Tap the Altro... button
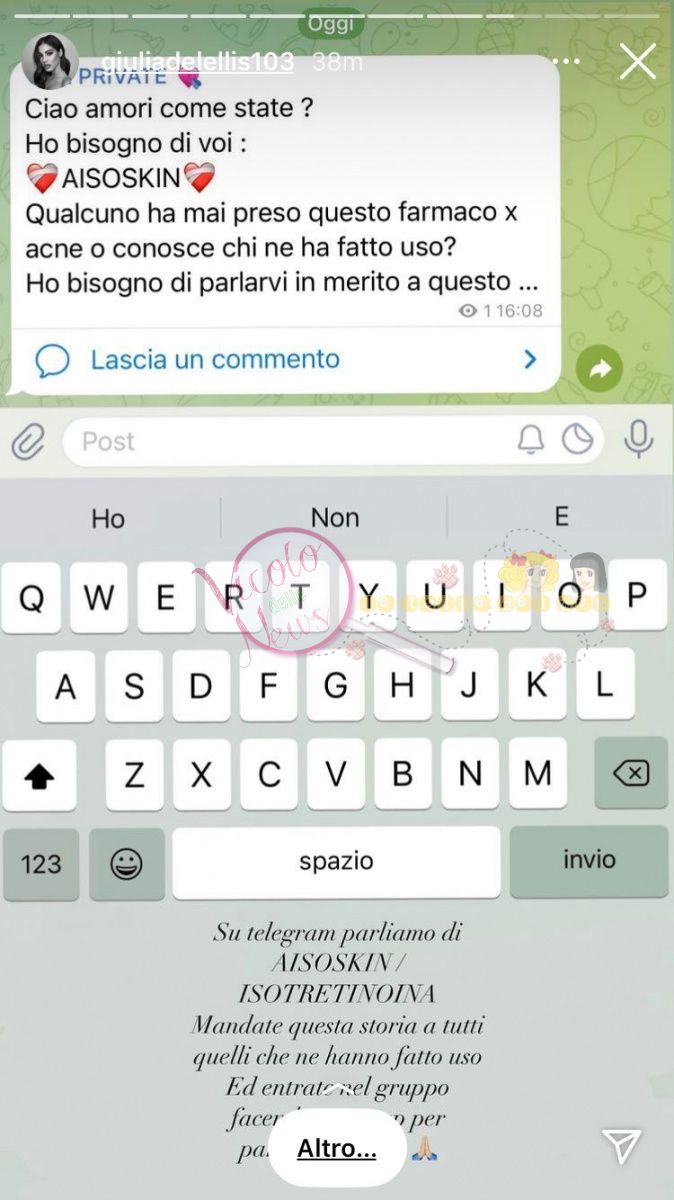 click(x=336, y=1149)
